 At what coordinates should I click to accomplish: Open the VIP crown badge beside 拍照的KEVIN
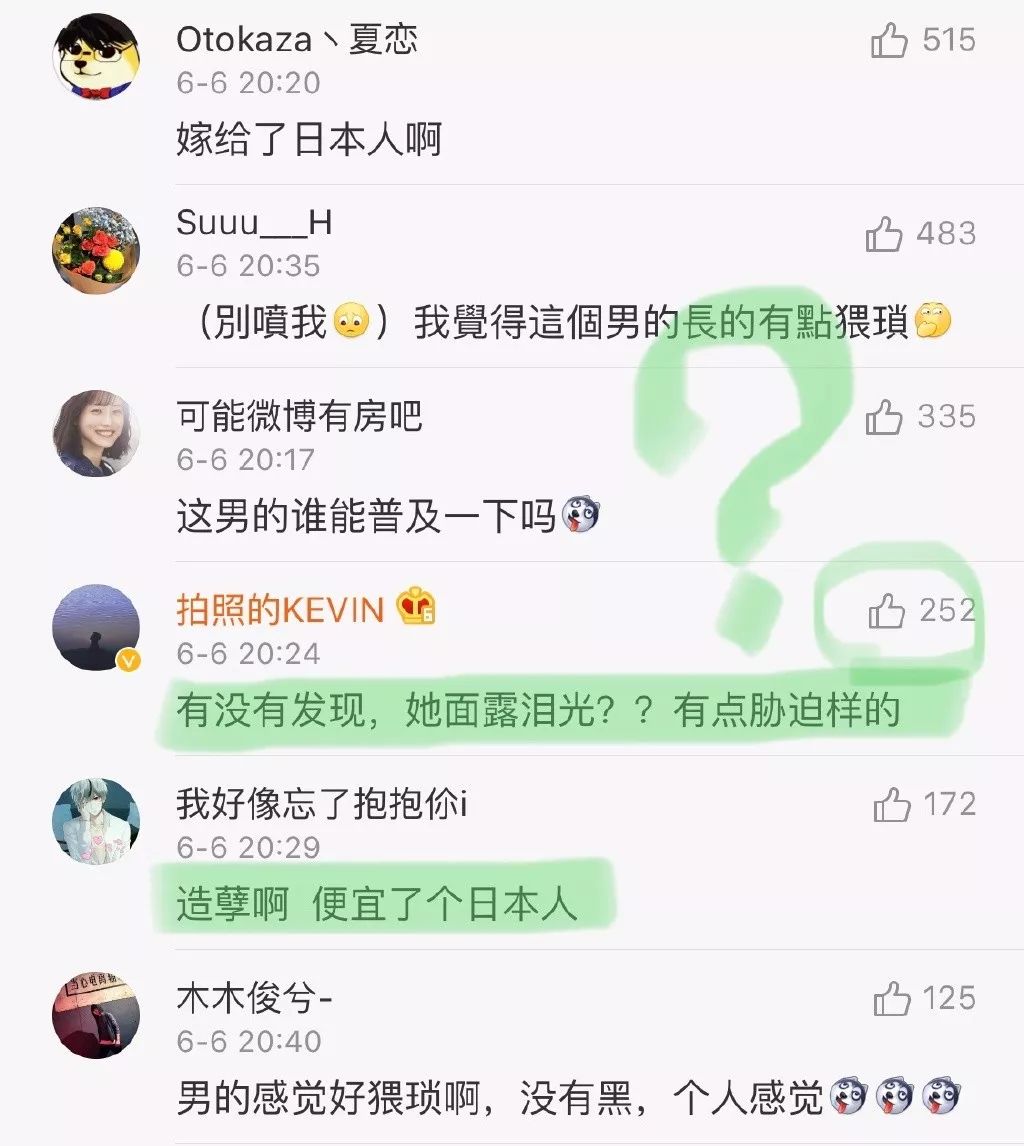click(x=413, y=605)
